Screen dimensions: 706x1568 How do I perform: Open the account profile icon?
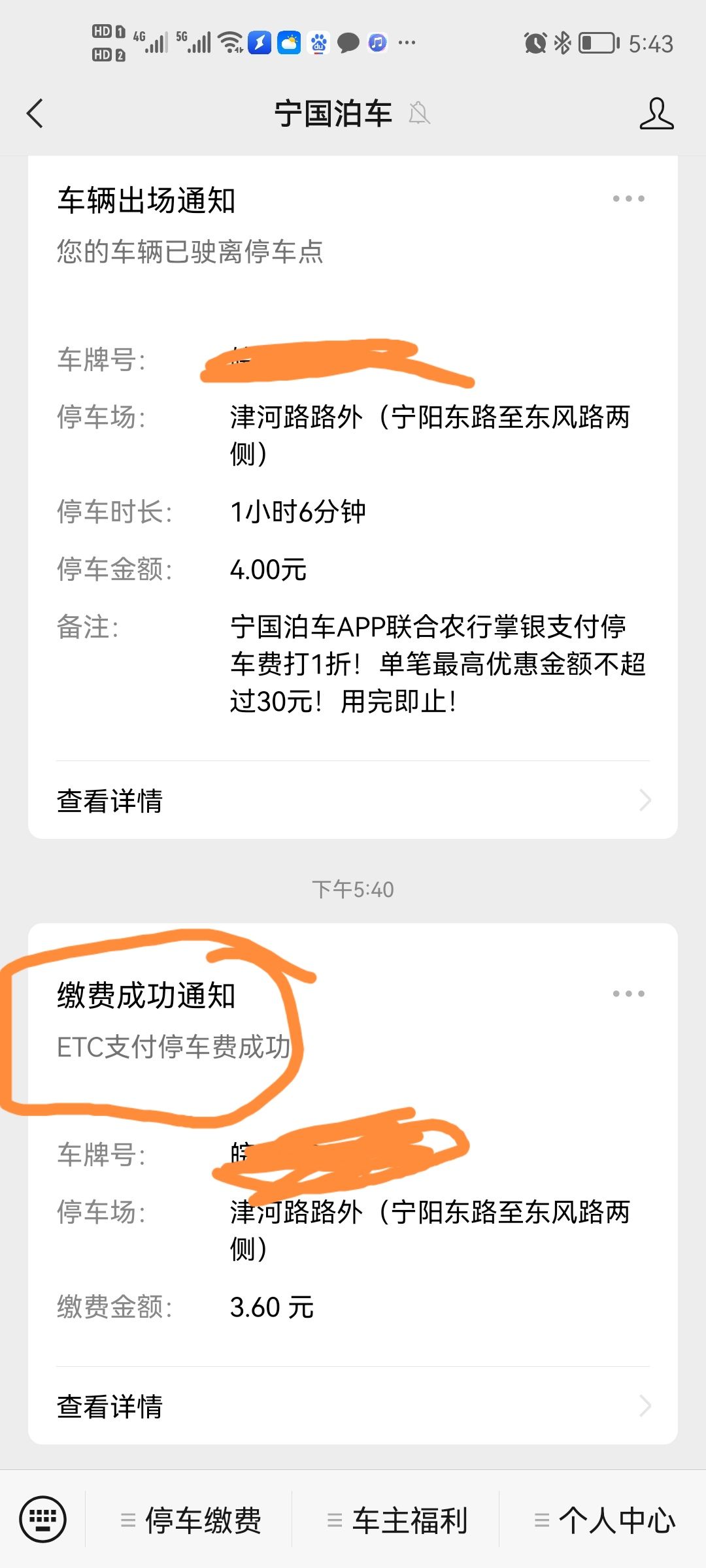[656, 114]
